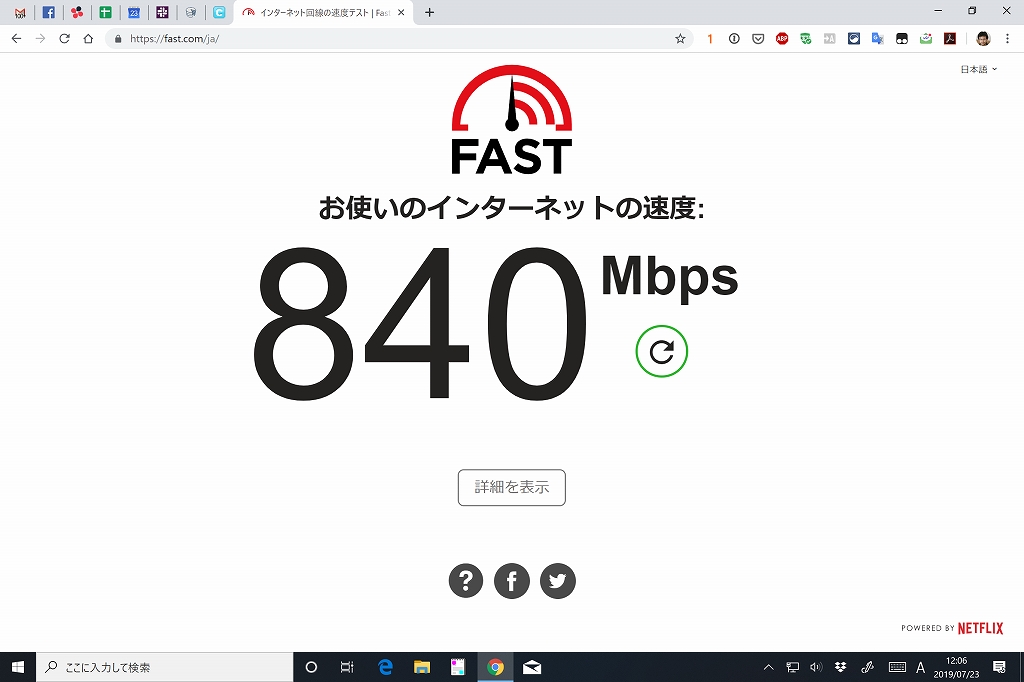Open the Windows Start menu

pyautogui.click(x=17, y=667)
